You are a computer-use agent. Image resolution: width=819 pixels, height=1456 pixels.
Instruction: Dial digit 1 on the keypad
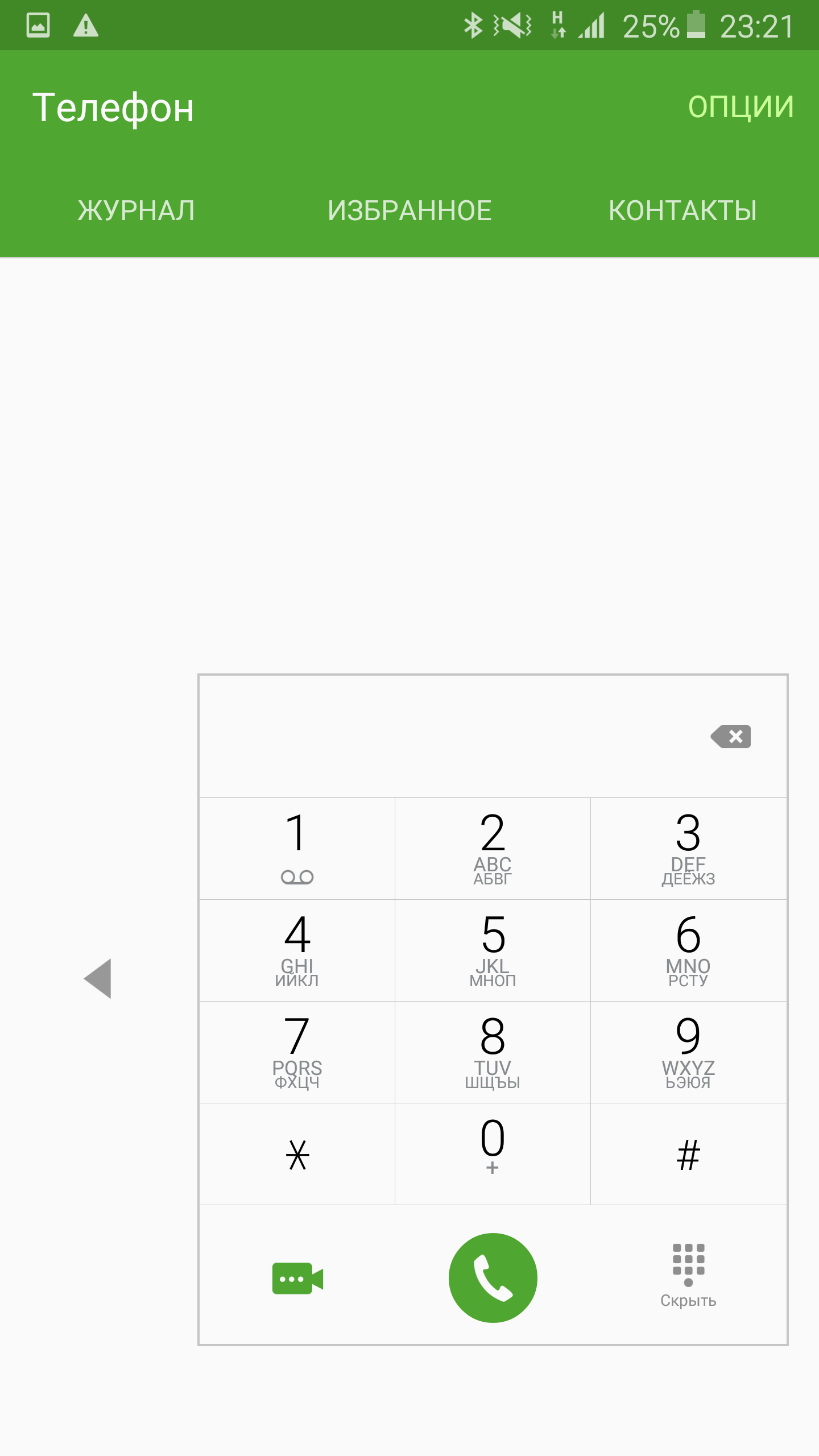tap(297, 847)
